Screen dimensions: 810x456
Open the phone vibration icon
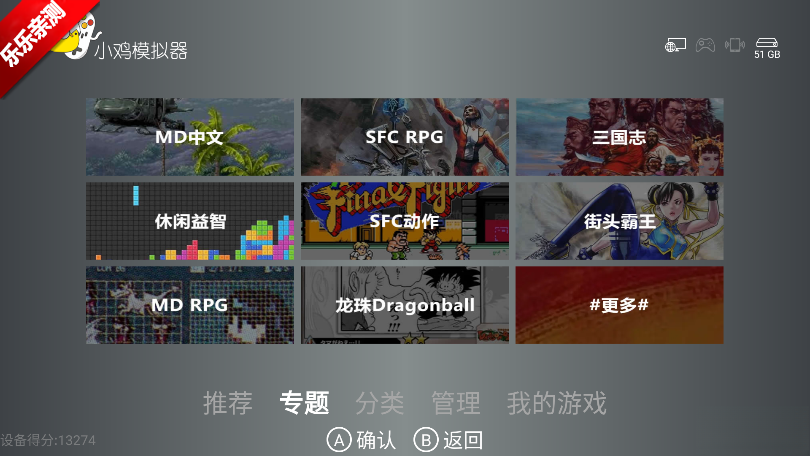(735, 45)
